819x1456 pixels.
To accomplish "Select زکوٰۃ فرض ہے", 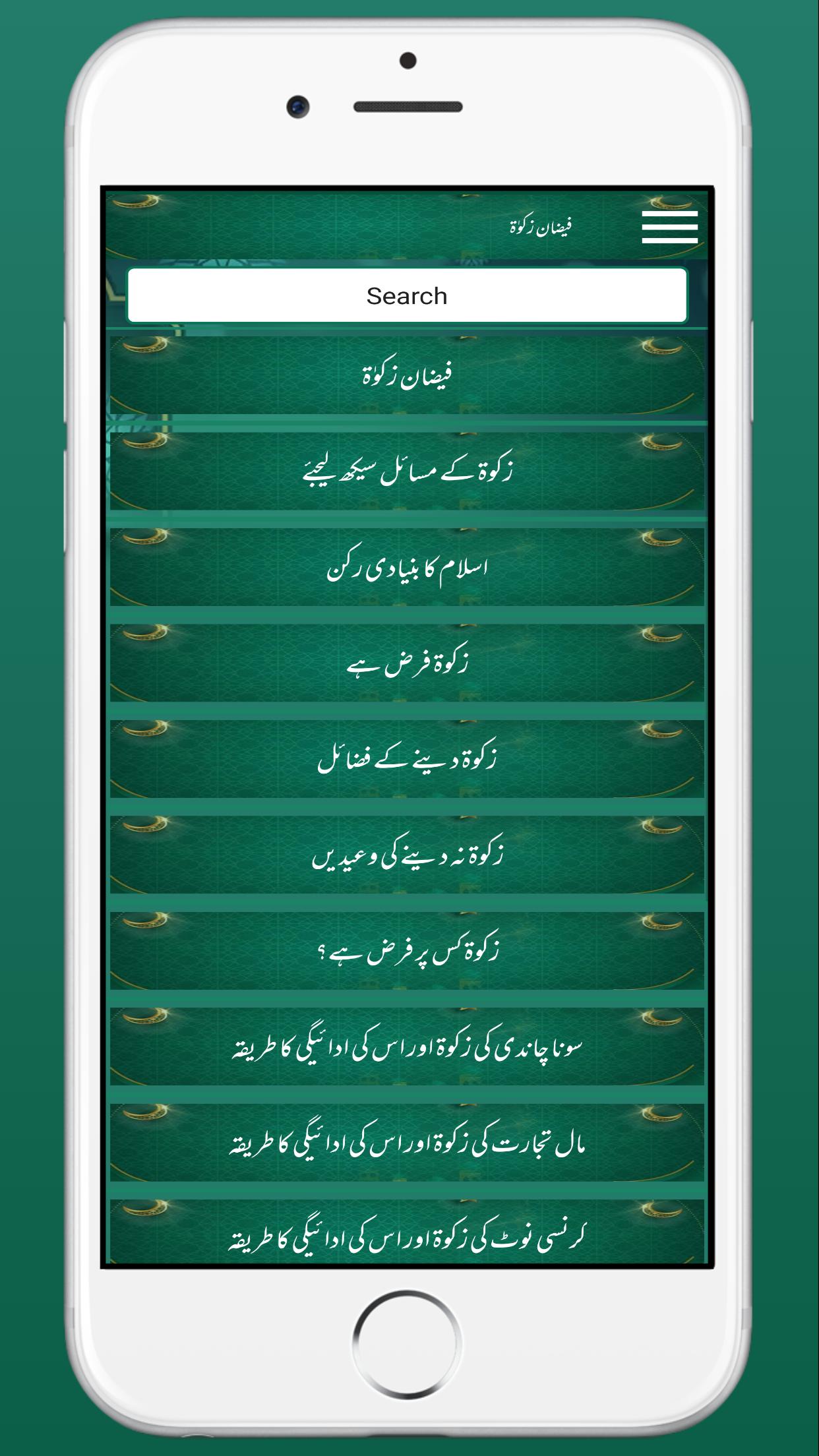I will pos(407,663).
